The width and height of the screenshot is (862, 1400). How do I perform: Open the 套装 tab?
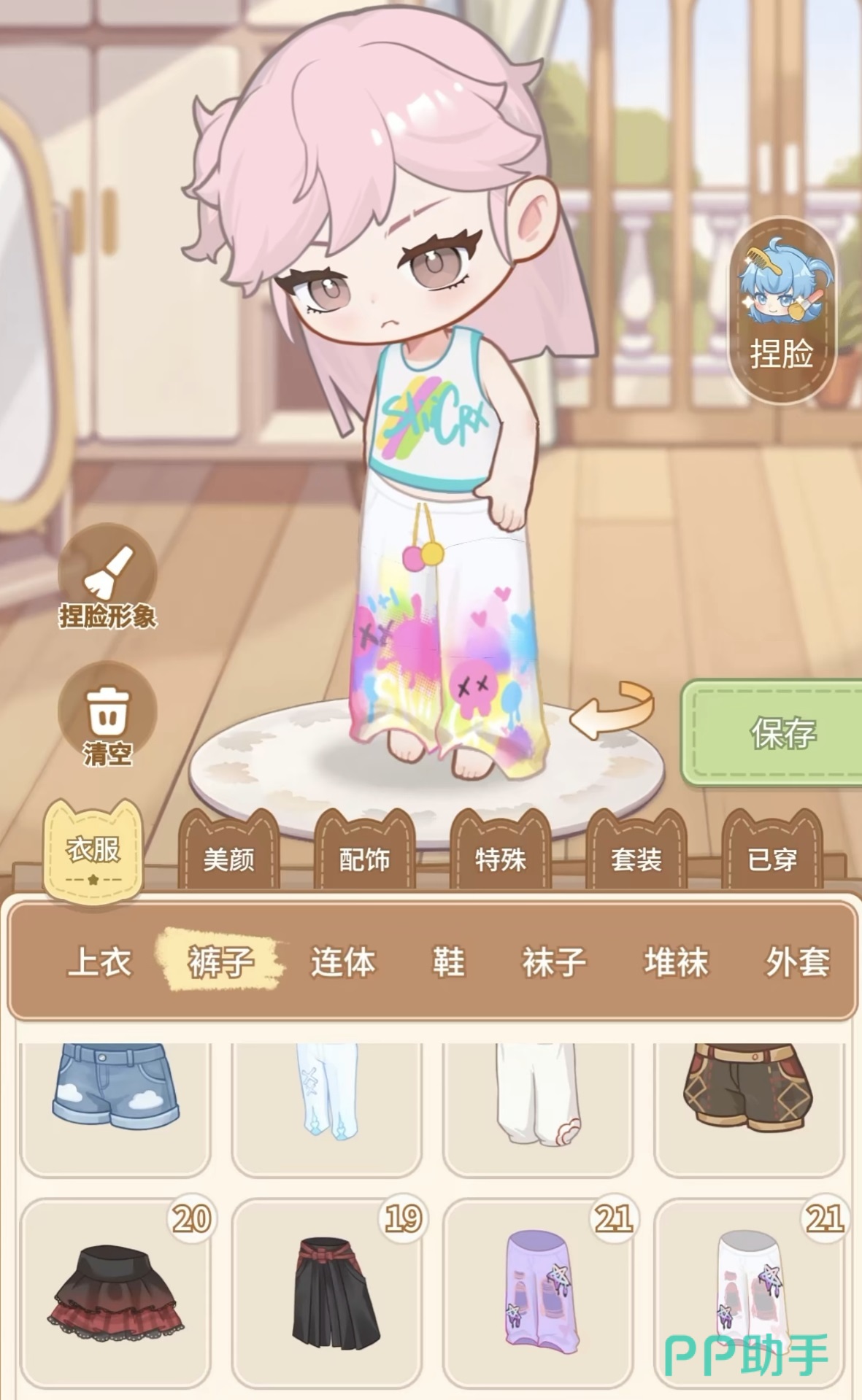pos(636,850)
